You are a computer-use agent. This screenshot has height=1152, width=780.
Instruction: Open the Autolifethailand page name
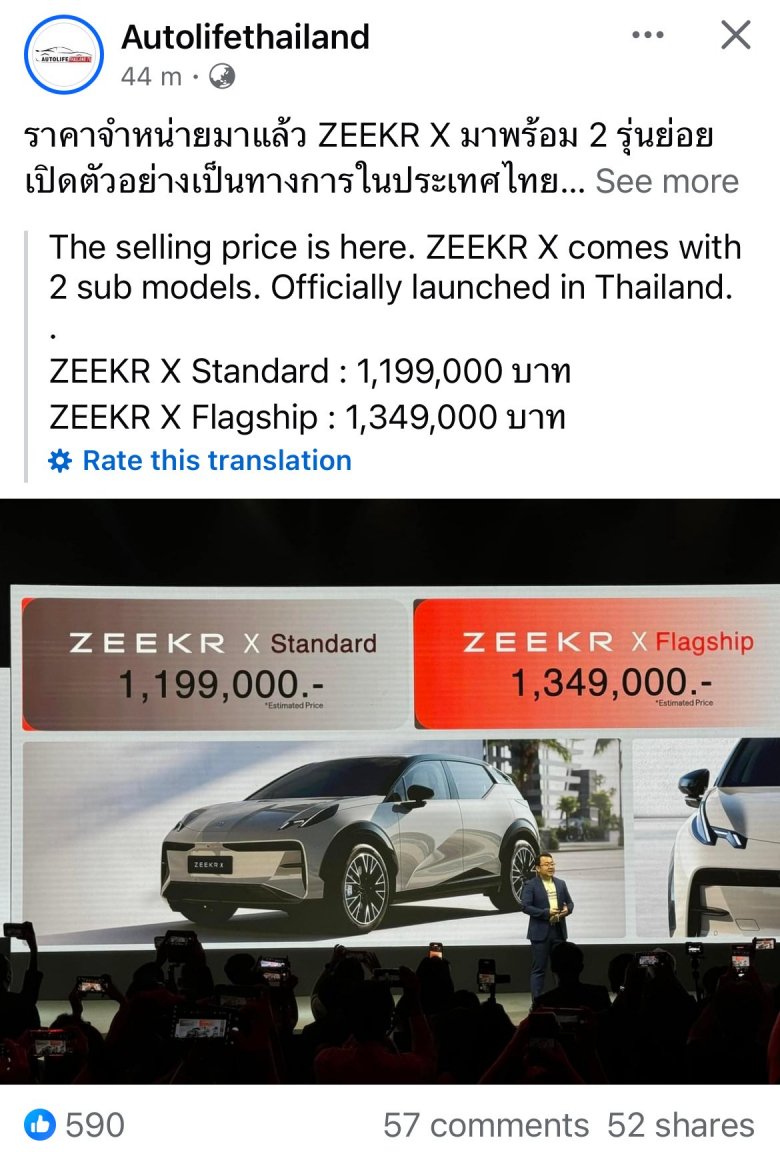pyautogui.click(x=245, y=37)
